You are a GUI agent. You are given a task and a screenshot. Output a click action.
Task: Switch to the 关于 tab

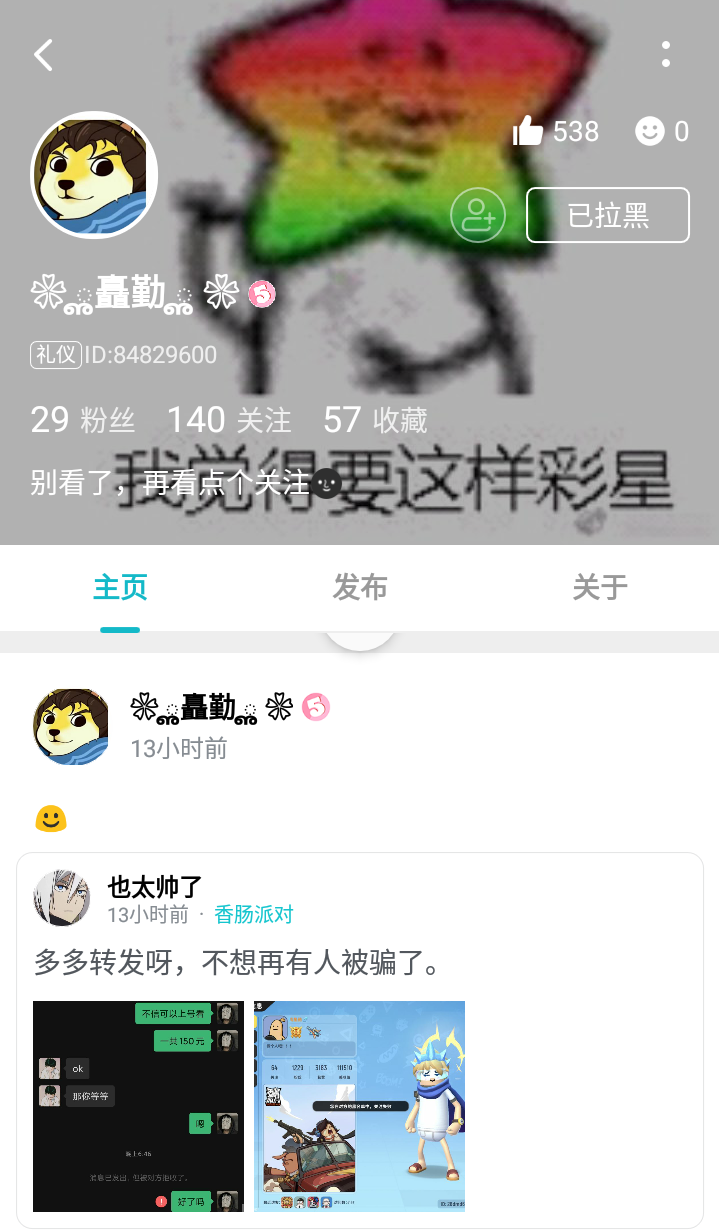(599, 587)
